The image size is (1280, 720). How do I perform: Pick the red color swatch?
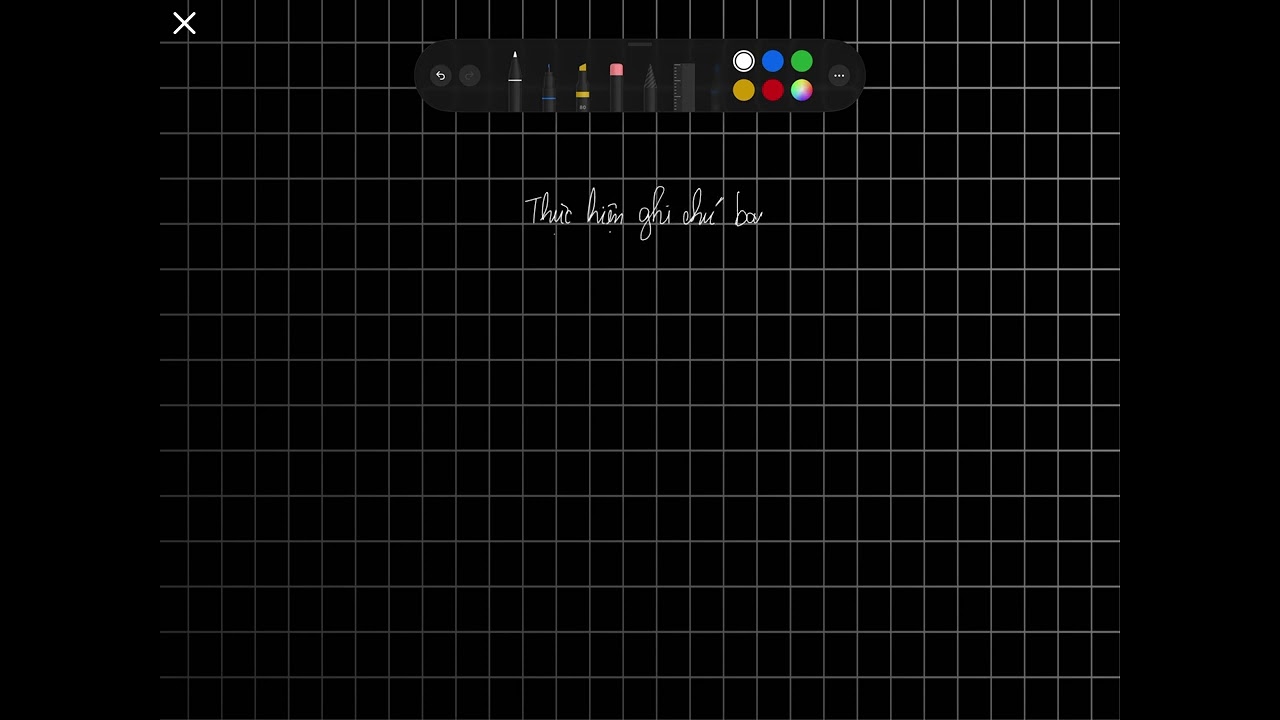click(x=773, y=91)
